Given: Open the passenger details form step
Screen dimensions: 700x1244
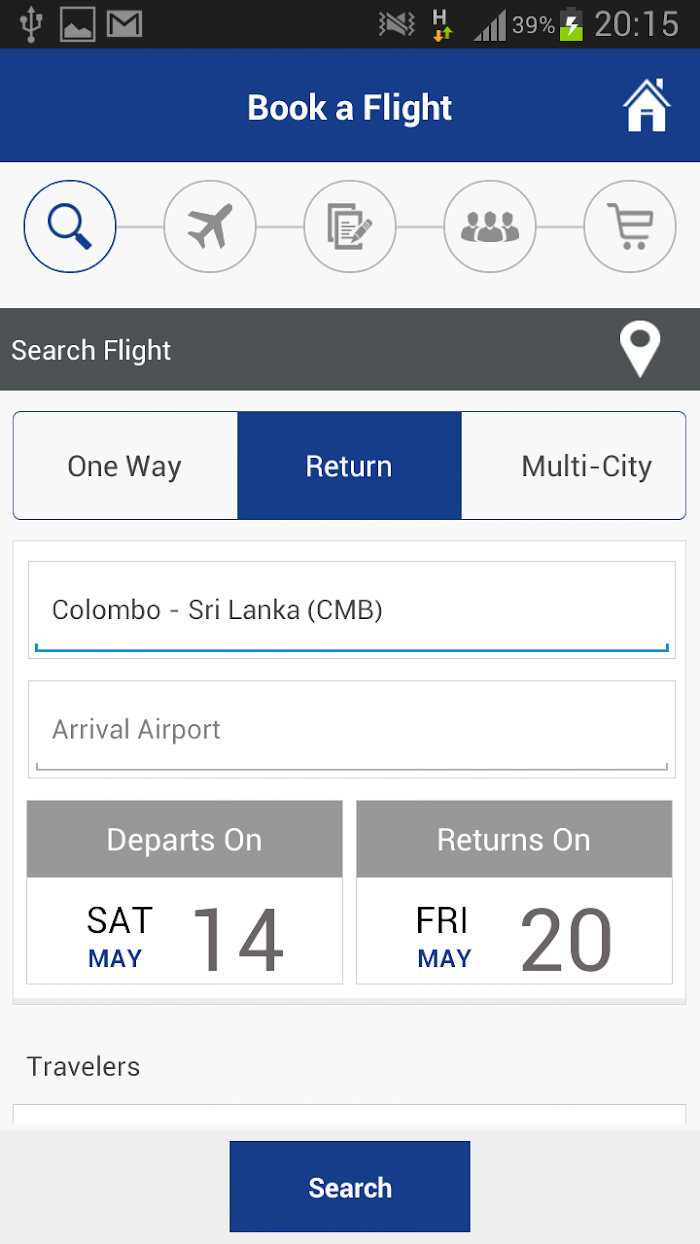Looking at the screenshot, I should 350,227.
